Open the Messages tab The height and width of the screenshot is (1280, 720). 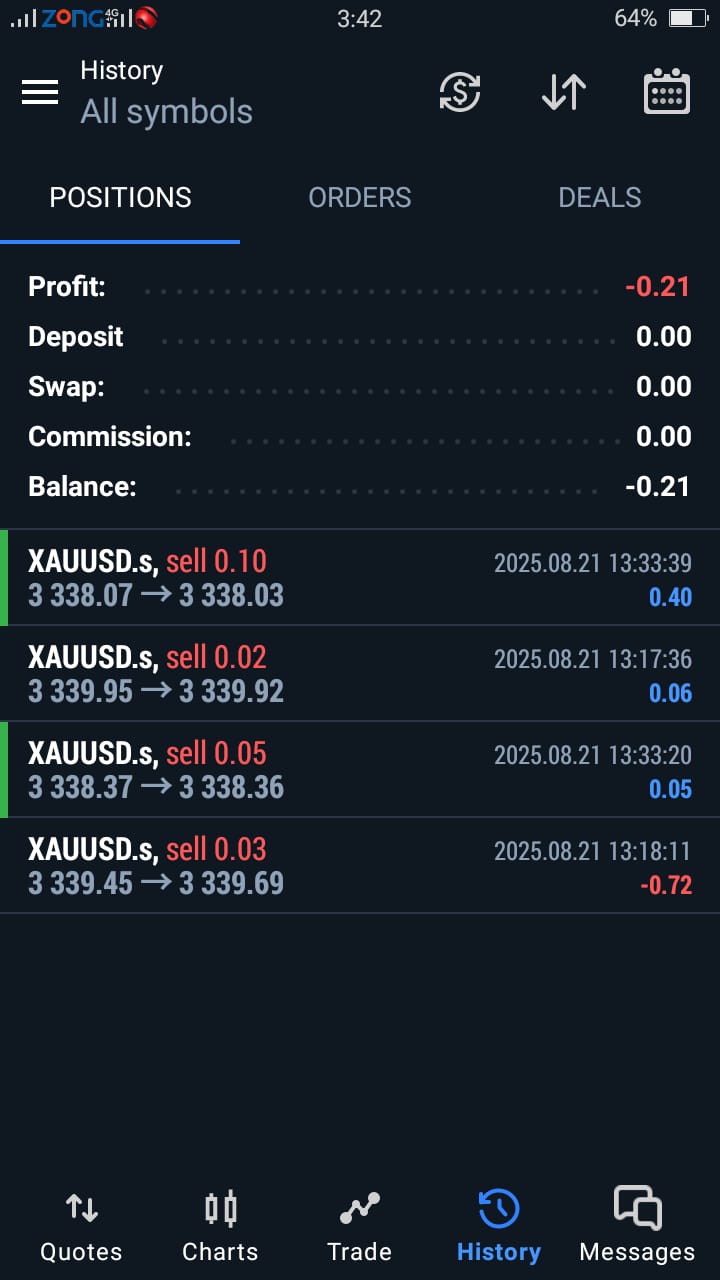pyautogui.click(x=637, y=1226)
